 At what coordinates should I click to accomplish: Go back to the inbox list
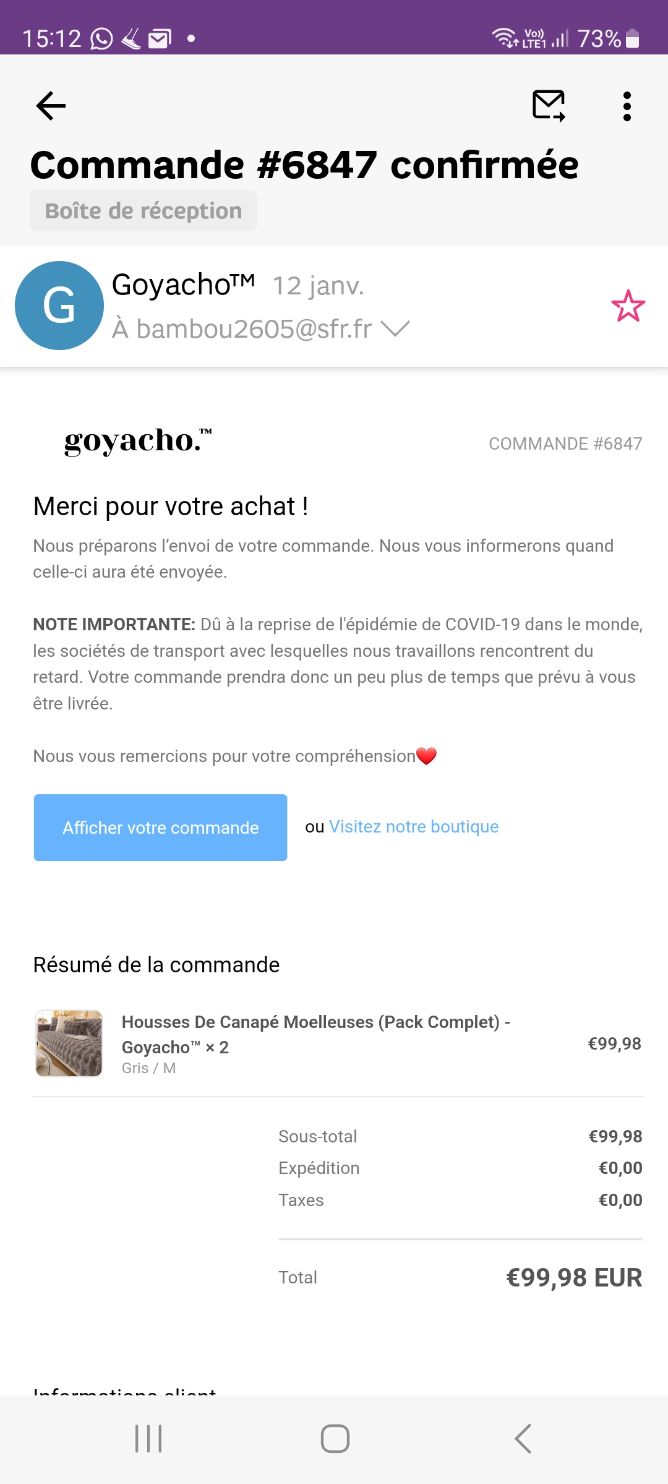pos(50,105)
